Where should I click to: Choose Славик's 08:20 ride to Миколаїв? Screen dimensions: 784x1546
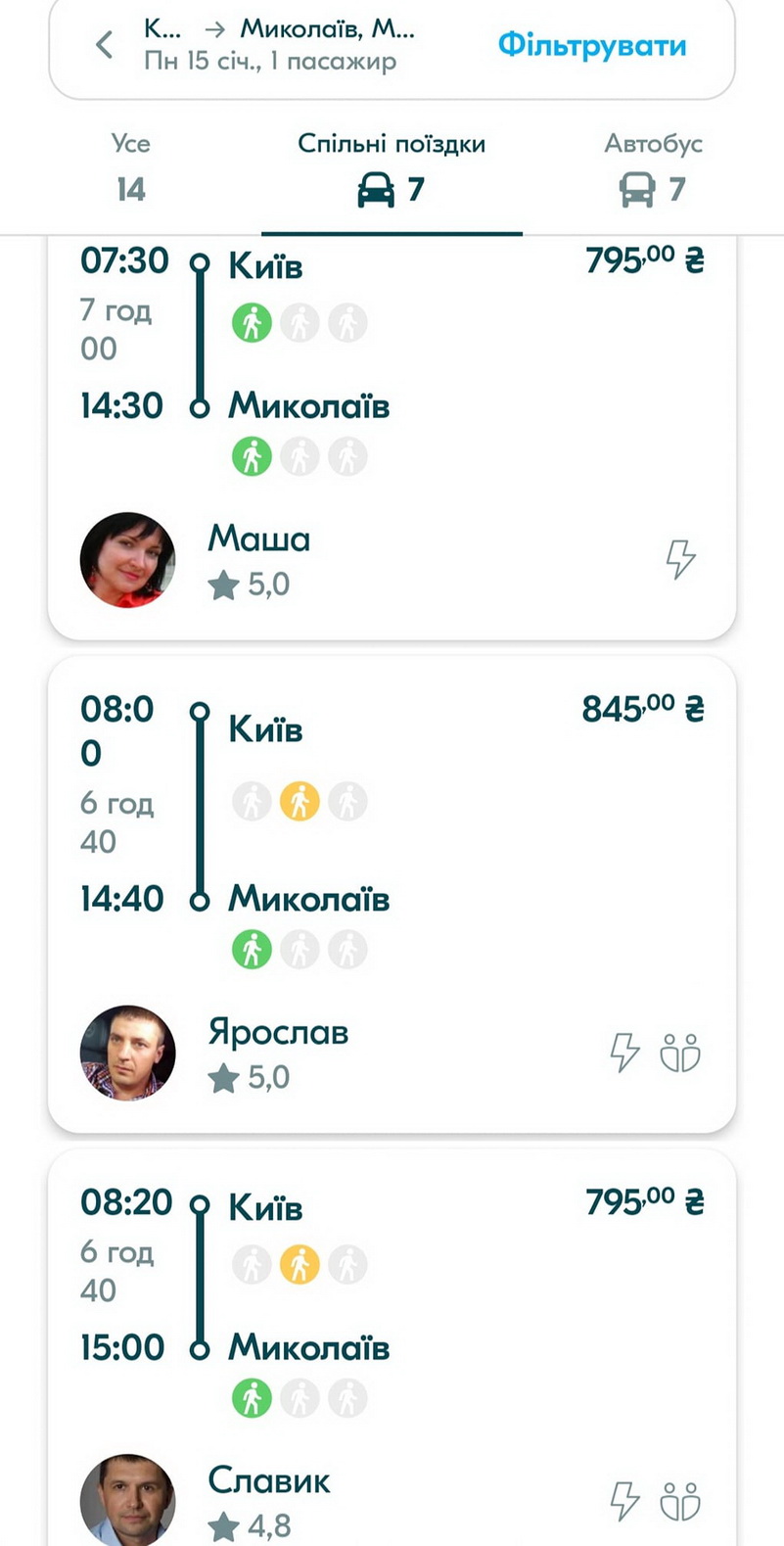tap(392, 1351)
